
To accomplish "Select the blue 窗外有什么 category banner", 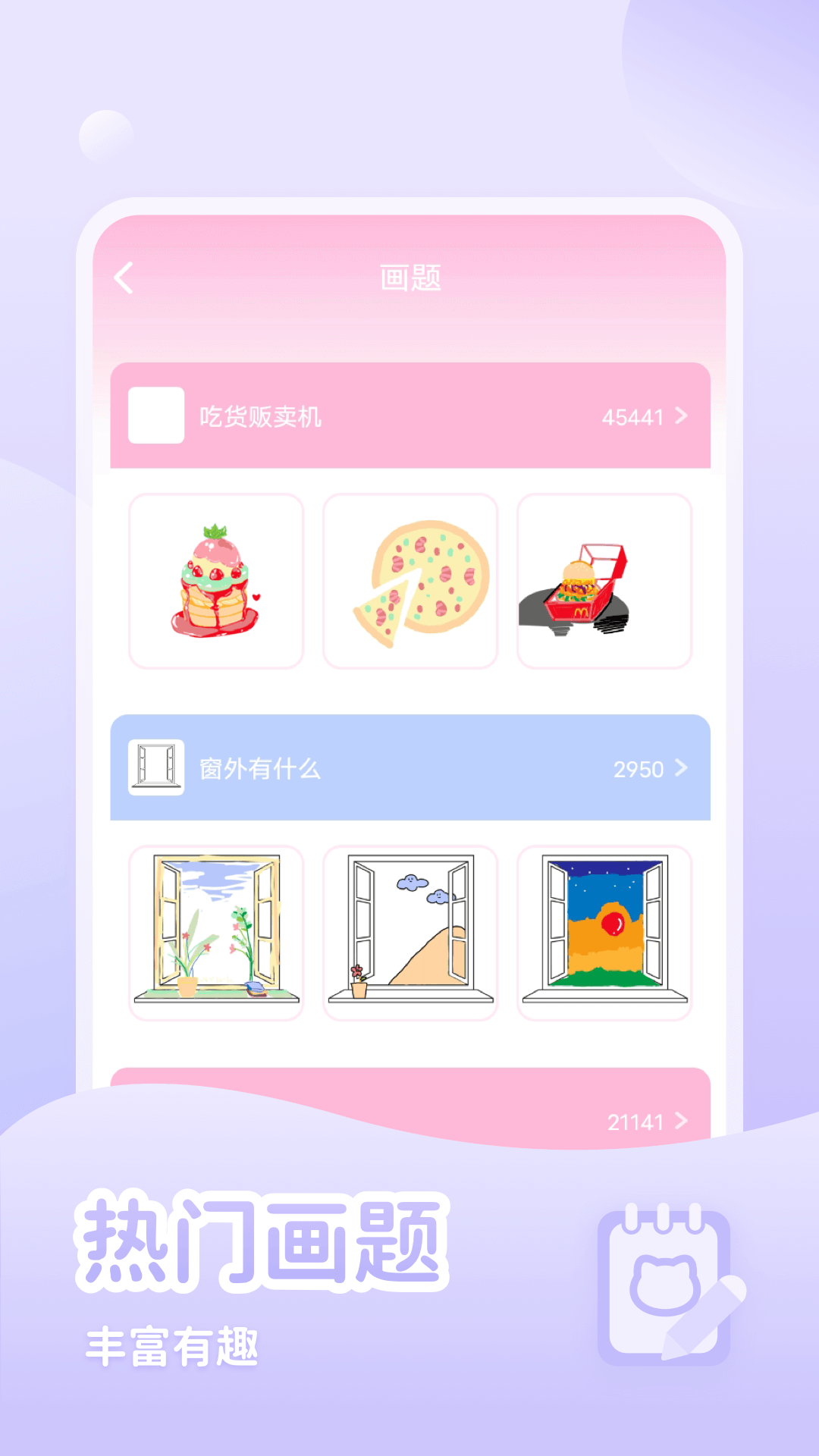I will [x=409, y=769].
